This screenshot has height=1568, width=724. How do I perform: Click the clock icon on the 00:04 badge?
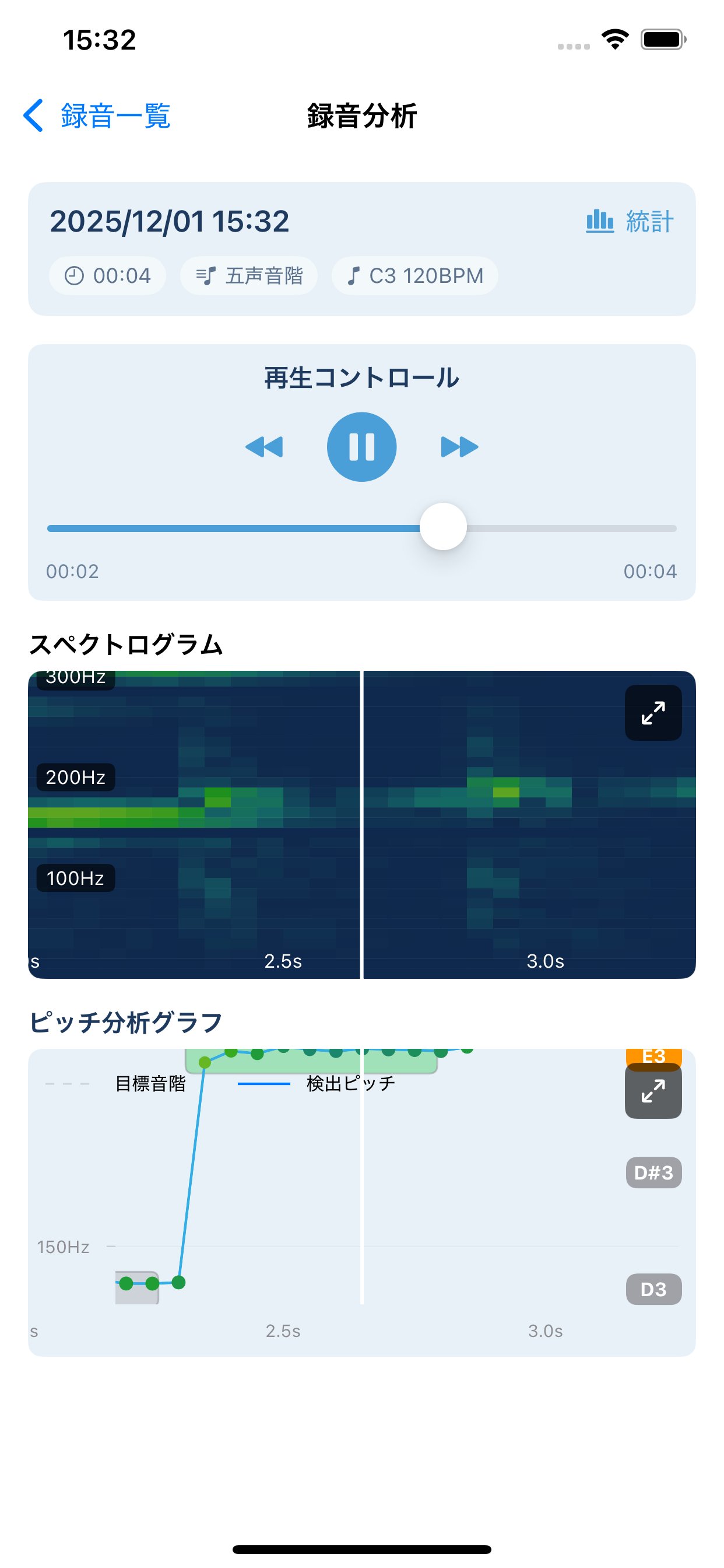click(74, 275)
